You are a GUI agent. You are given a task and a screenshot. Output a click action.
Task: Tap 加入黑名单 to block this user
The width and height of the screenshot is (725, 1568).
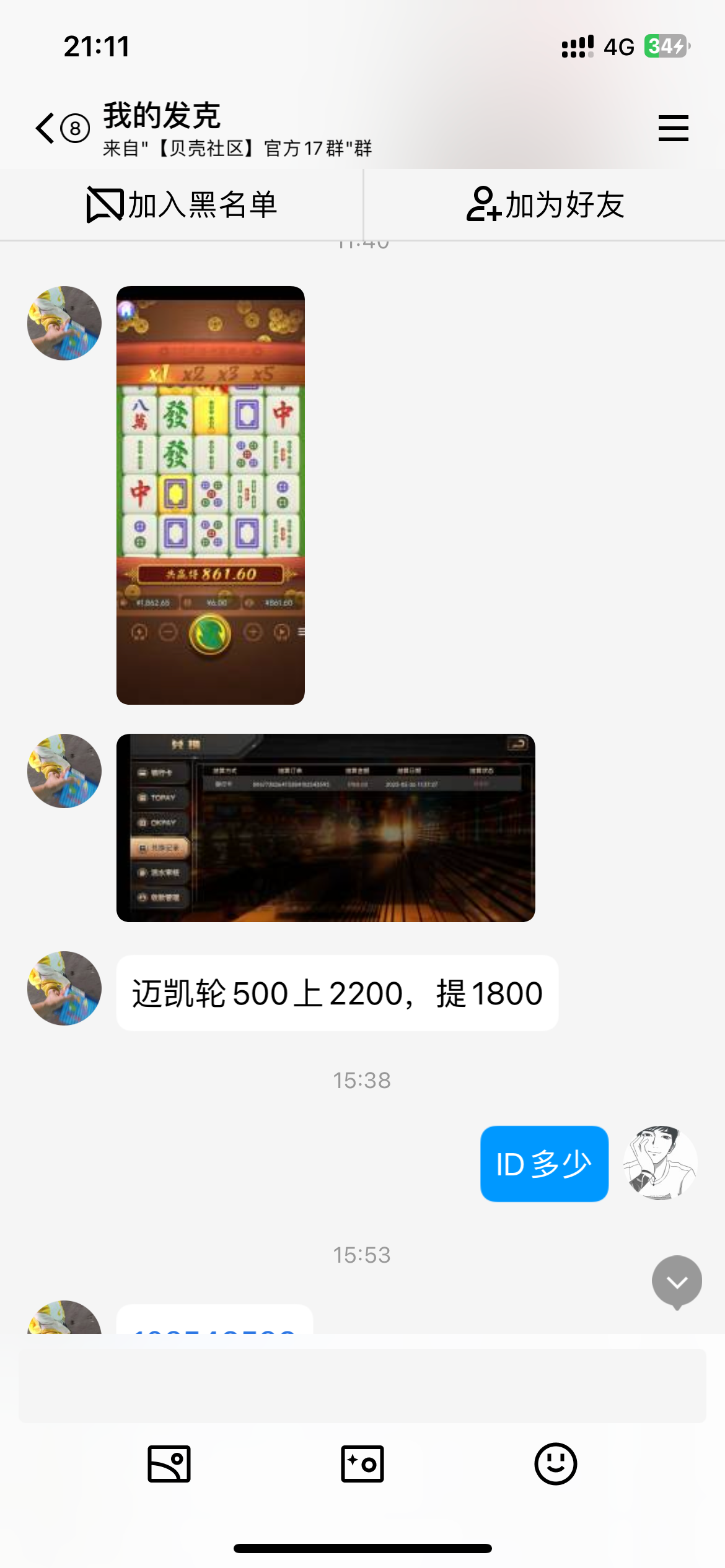182,205
